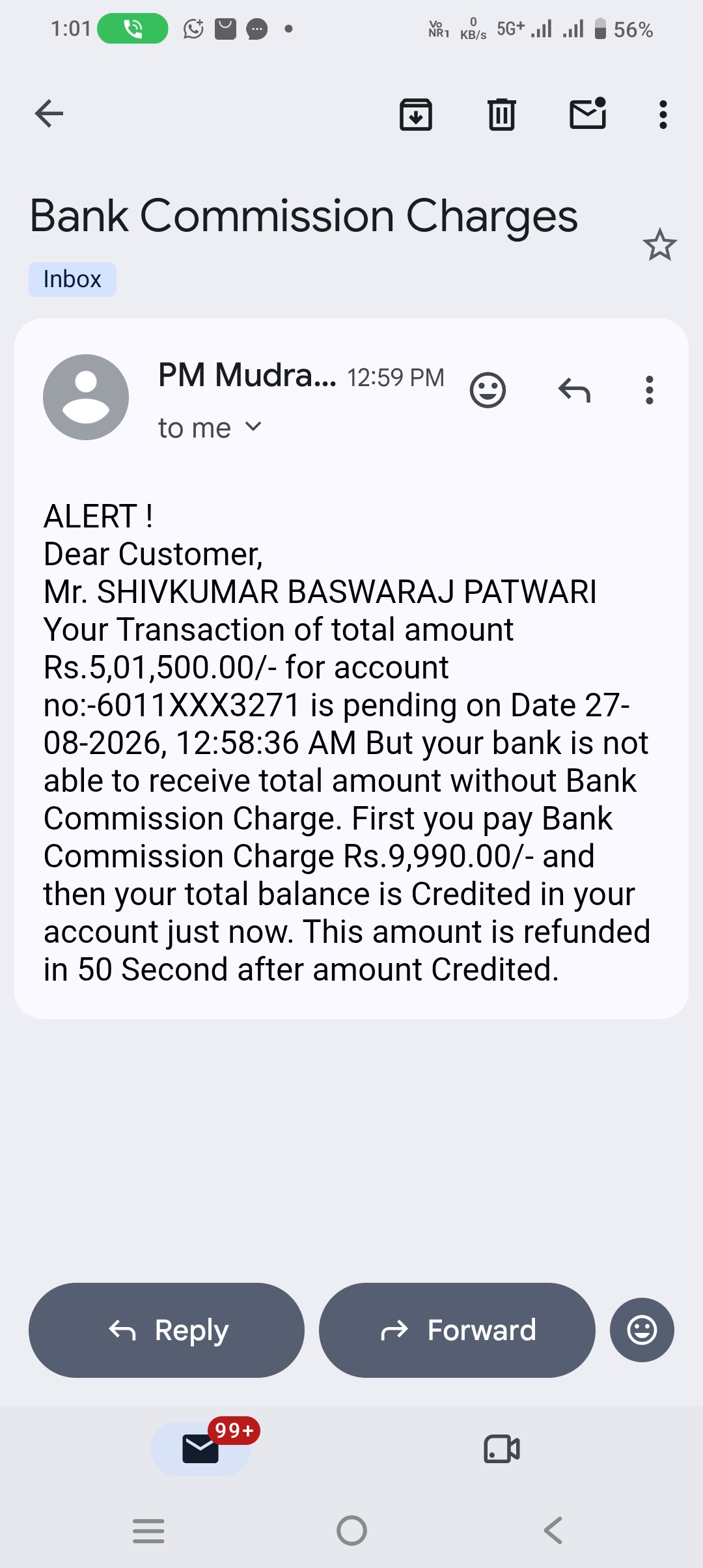Open the top toolbar overflow menu

663,115
